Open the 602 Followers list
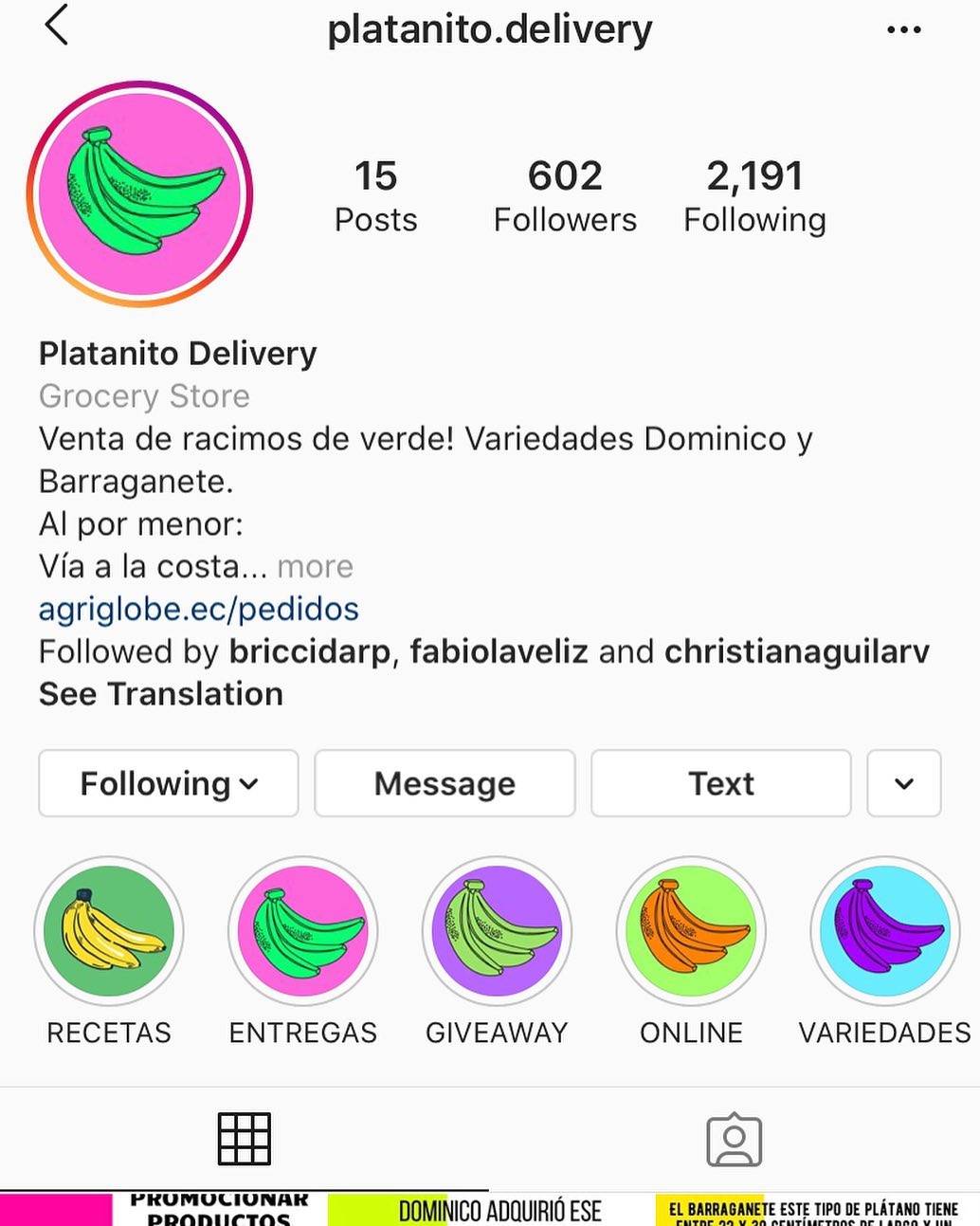The width and height of the screenshot is (980, 1226). coord(565,195)
